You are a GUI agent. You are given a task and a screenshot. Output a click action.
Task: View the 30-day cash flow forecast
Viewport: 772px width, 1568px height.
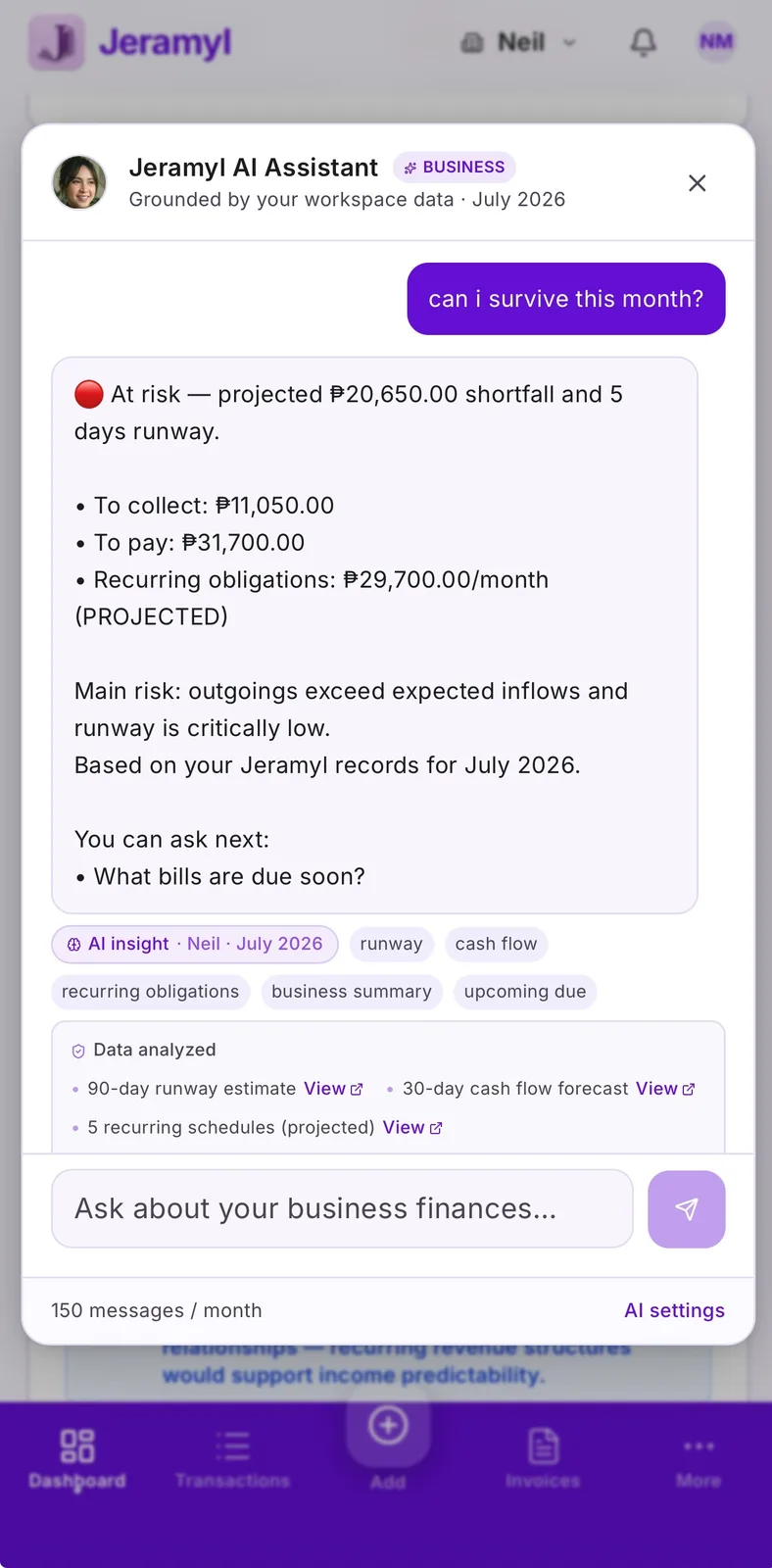pyautogui.click(x=665, y=1089)
